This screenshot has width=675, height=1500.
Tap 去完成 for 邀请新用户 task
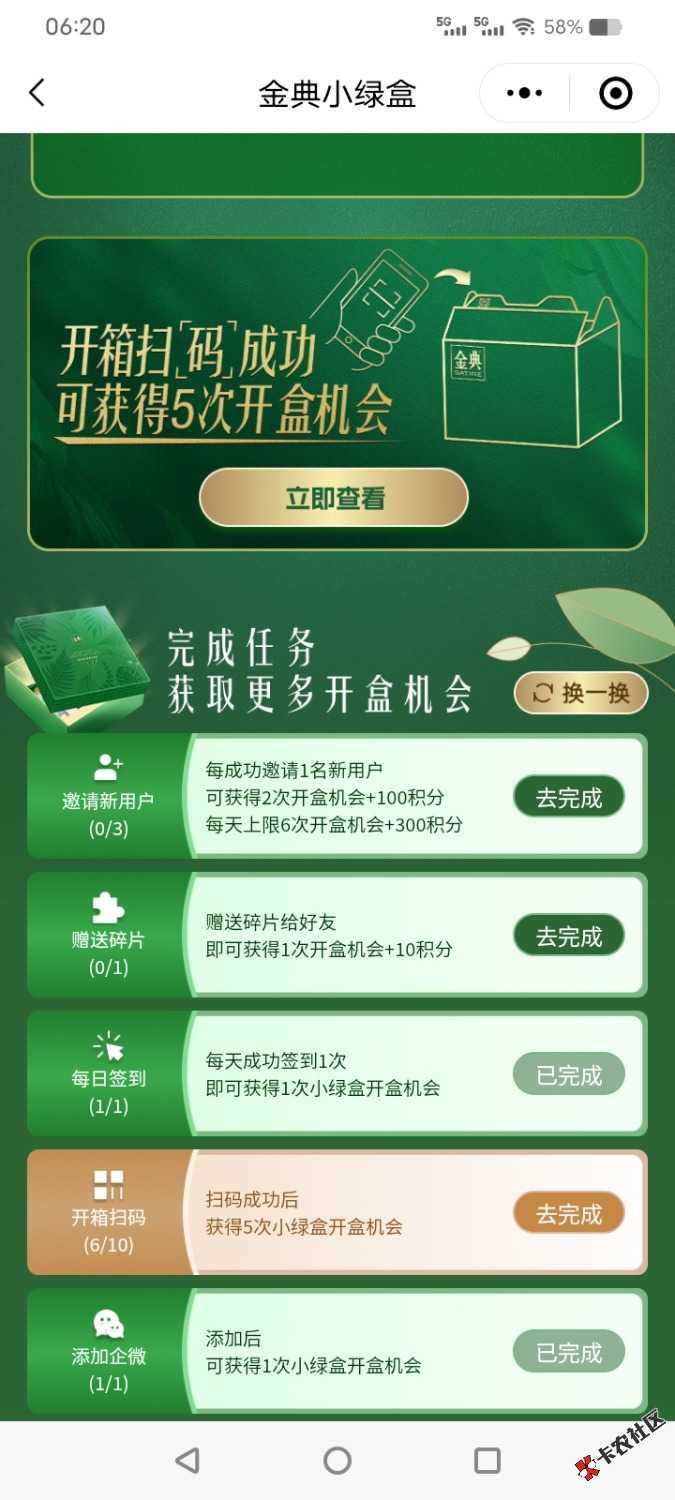tap(569, 798)
